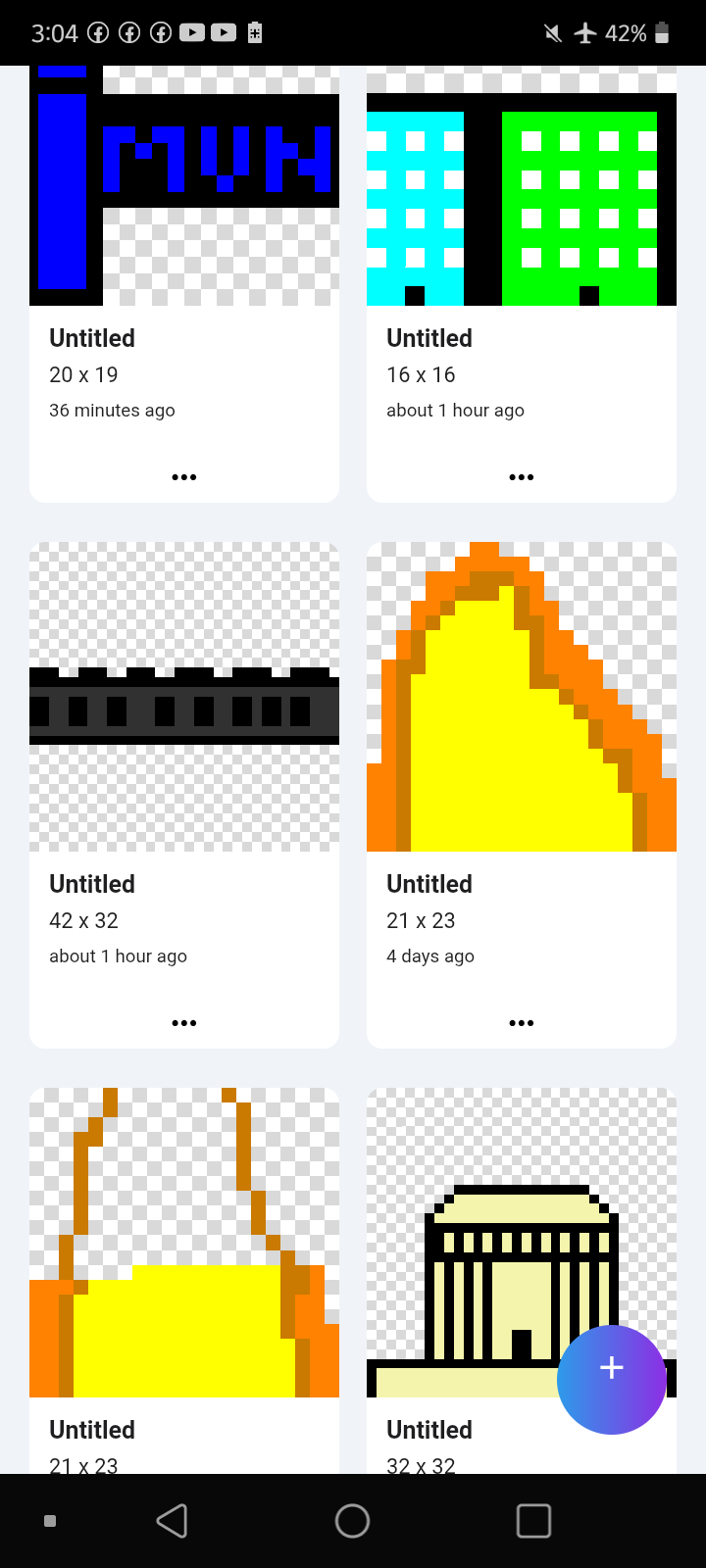Open more options for the 16 x 16 drawing
The image size is (706, 1568).
coord(522,477)
